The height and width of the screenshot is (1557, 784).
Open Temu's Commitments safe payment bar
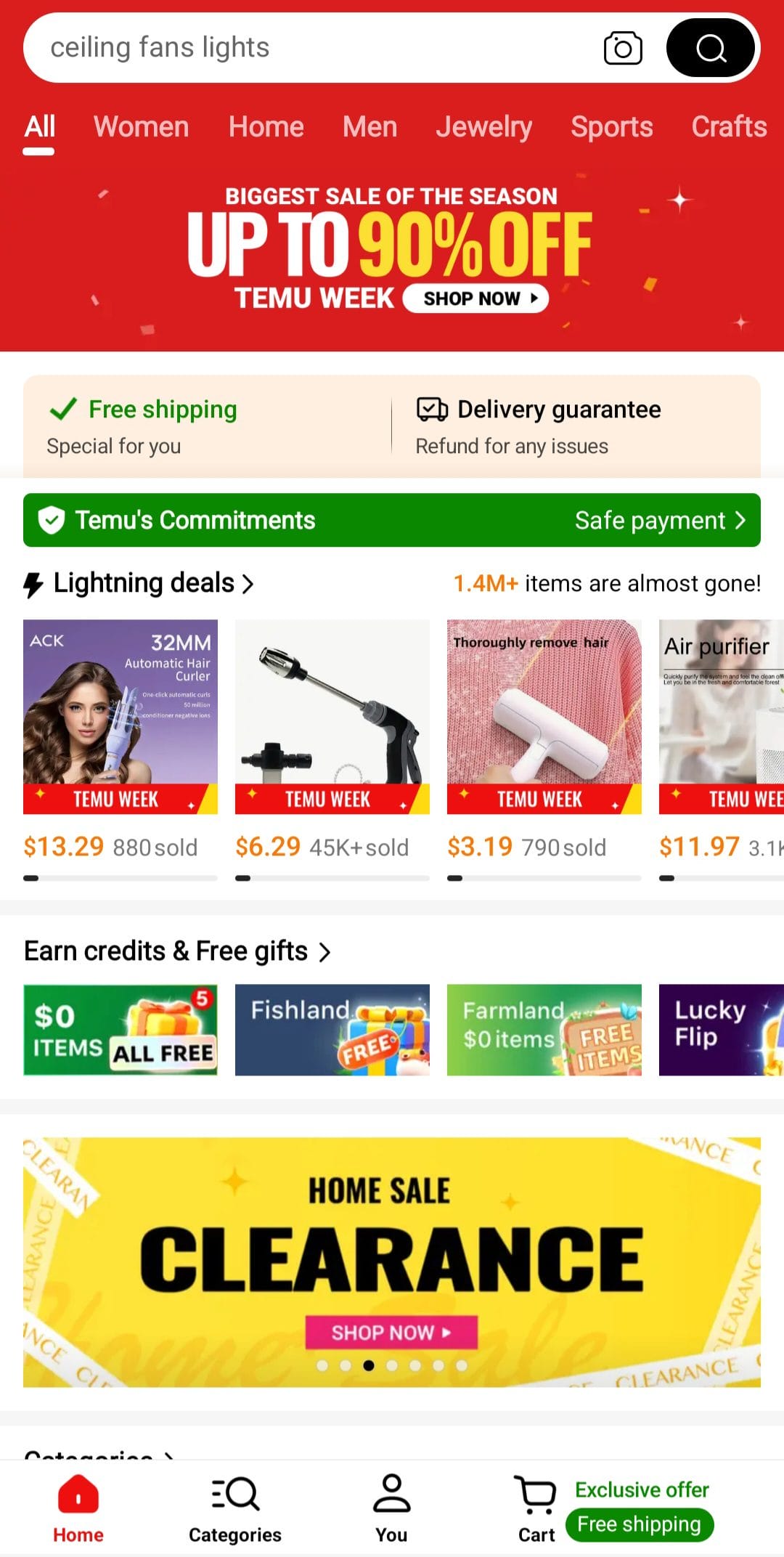pos(392,520)
